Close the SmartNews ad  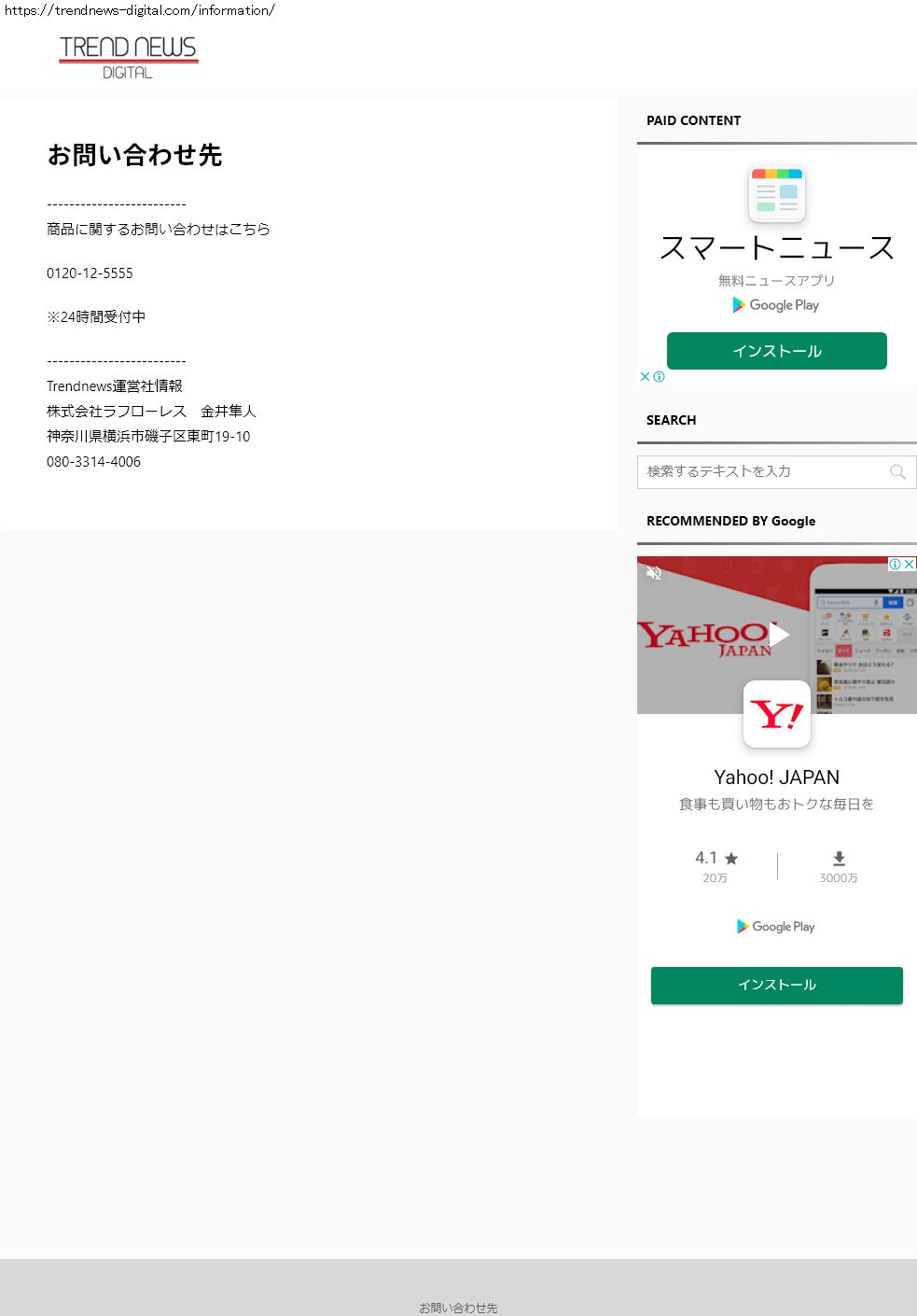[645, 377]
